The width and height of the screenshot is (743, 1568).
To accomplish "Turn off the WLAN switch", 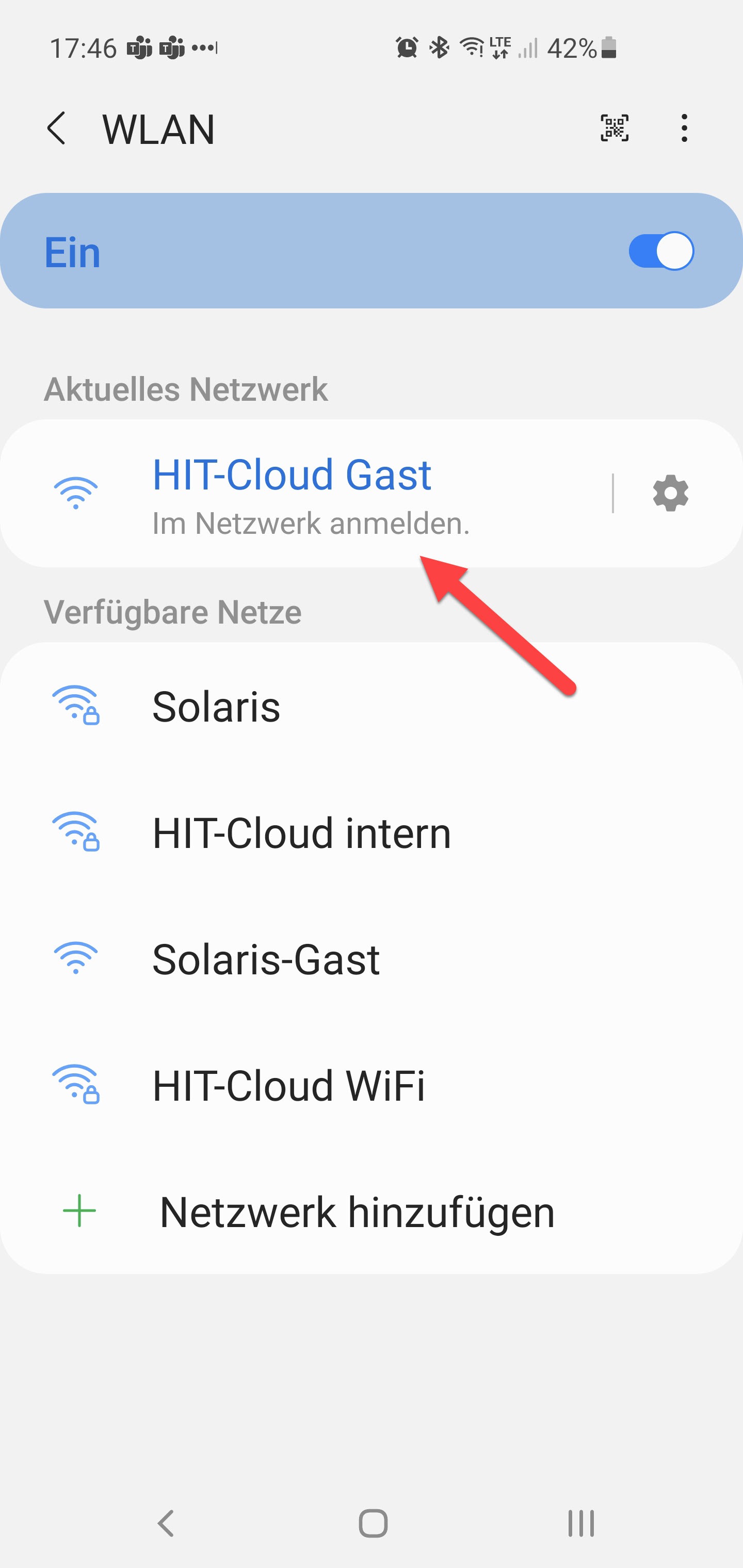I will pyautogui.click(x=661, y=251).
